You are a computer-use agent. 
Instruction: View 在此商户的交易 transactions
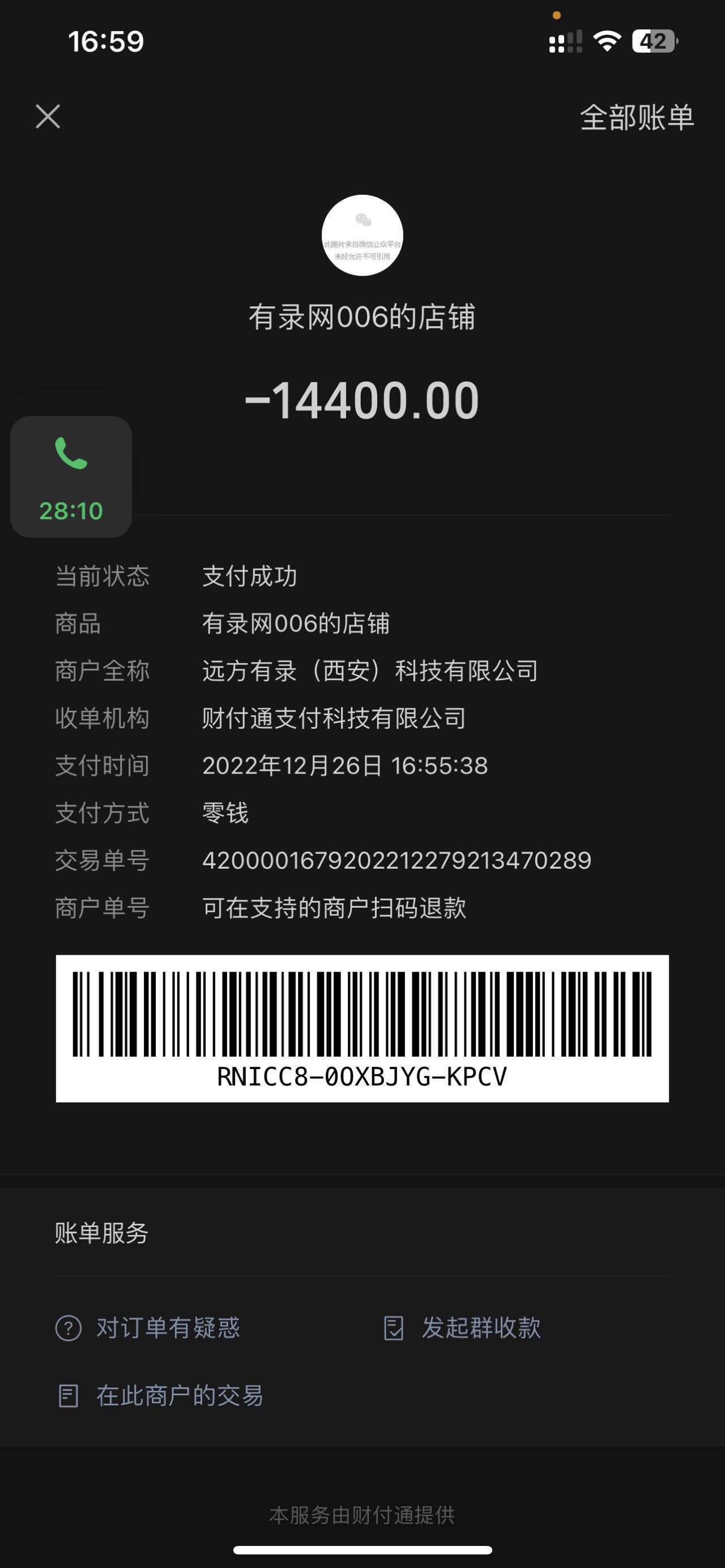[160, 1396]
